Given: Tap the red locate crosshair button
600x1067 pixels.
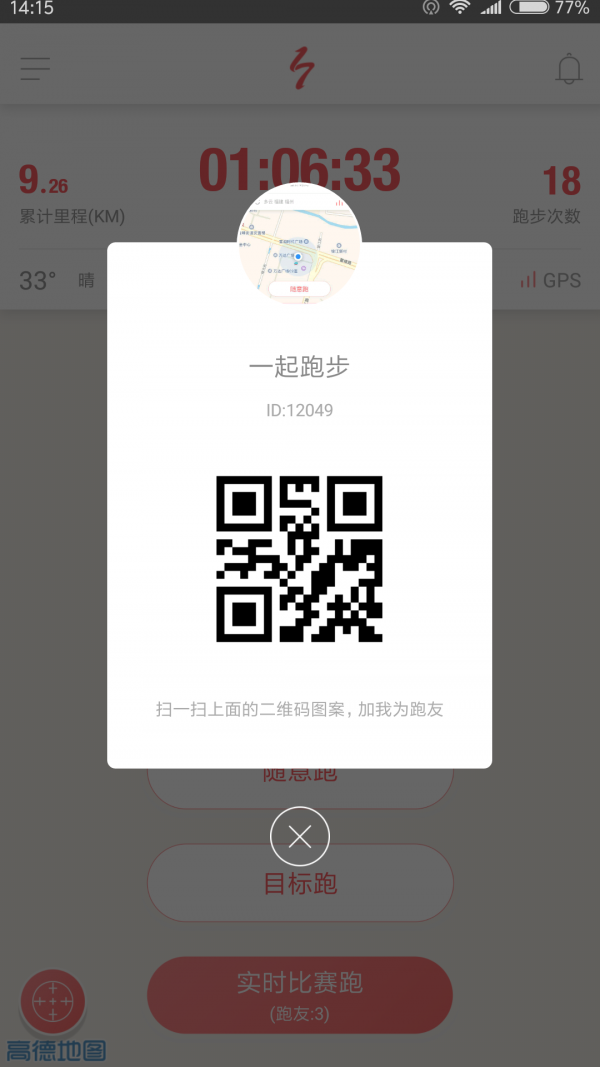Looking at the screenshot, I should 53,1002.
